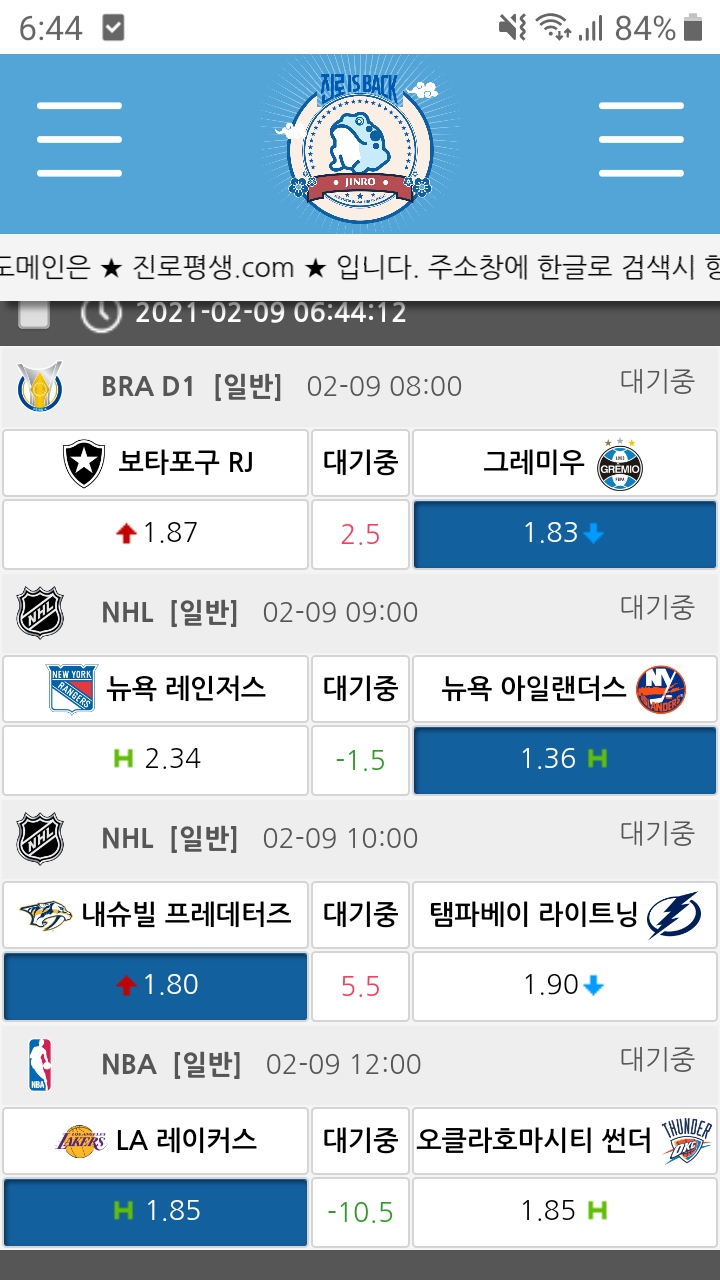
Task: Pick 뉴욕 아일랜더스 odds 1.36
Action: pyautogui.click(x=565, y=760)
